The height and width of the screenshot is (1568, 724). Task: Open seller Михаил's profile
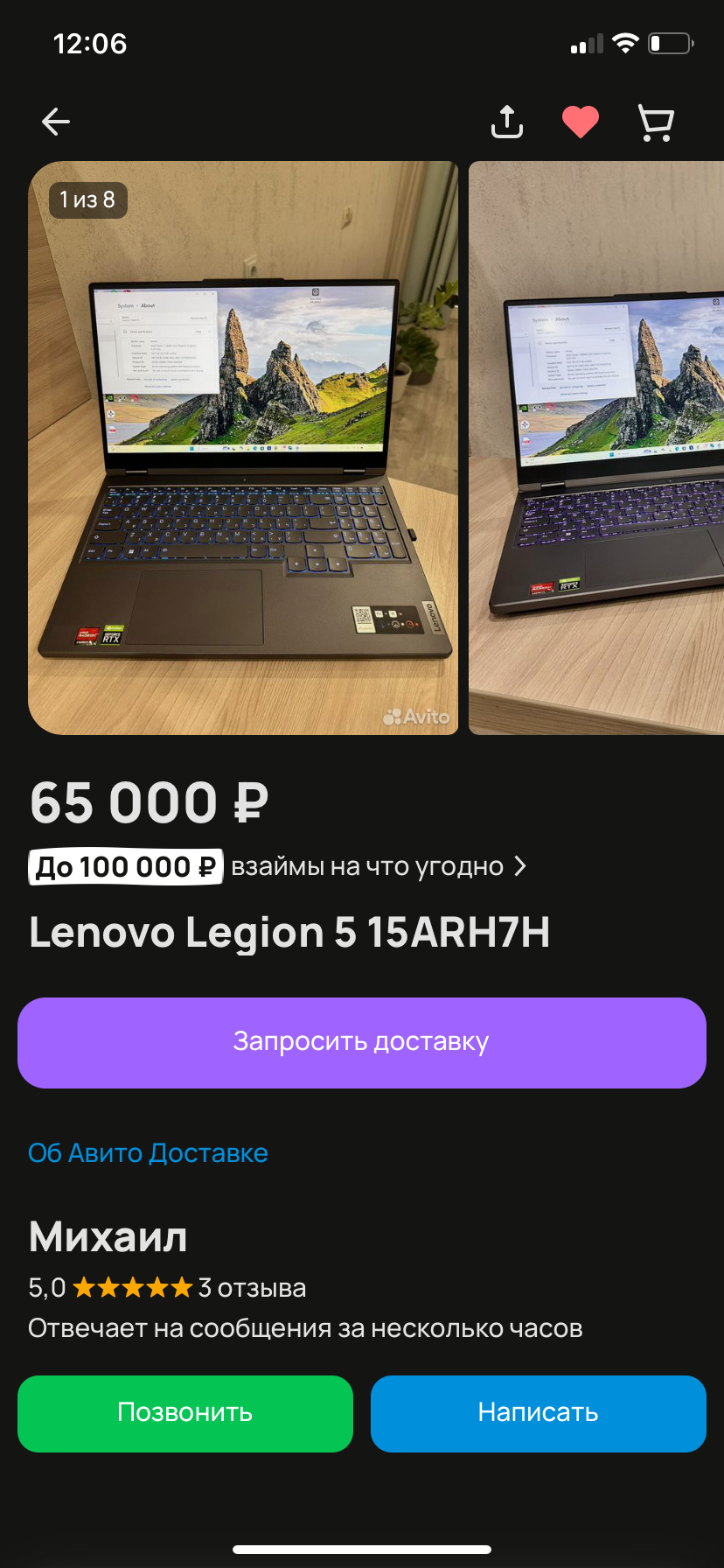[108, 1237]
